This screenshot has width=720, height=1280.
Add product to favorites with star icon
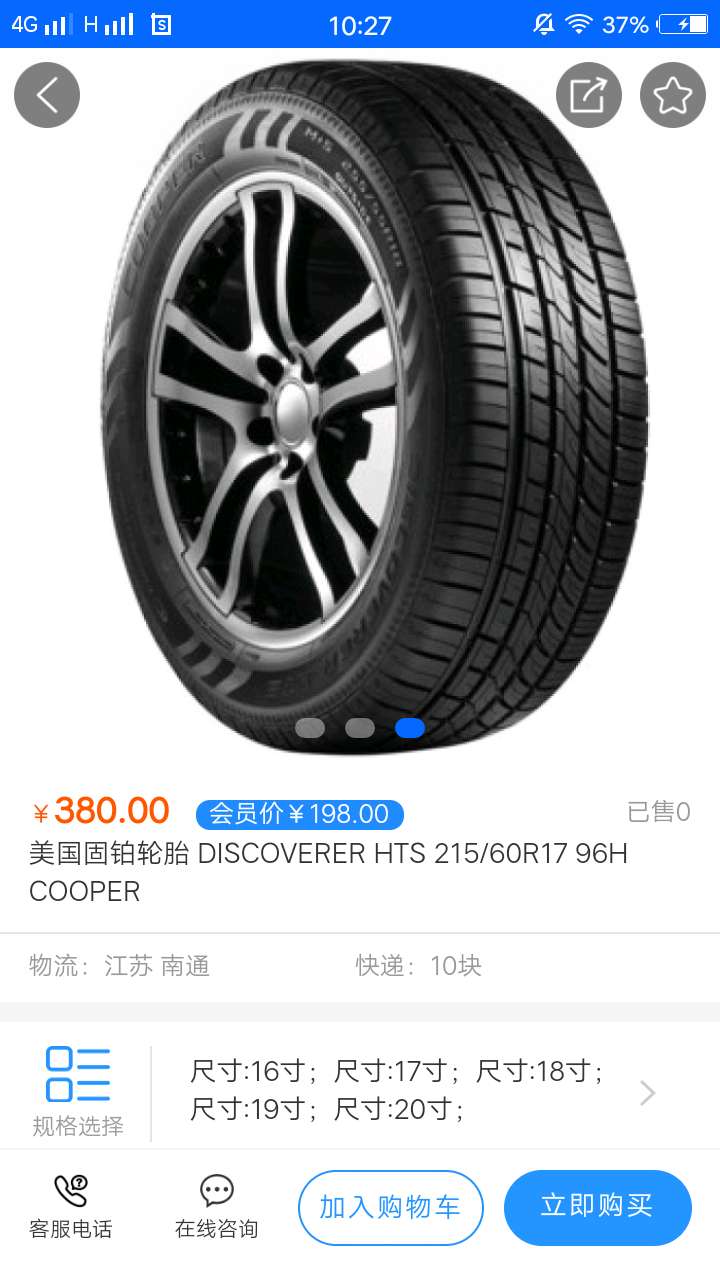672,95
